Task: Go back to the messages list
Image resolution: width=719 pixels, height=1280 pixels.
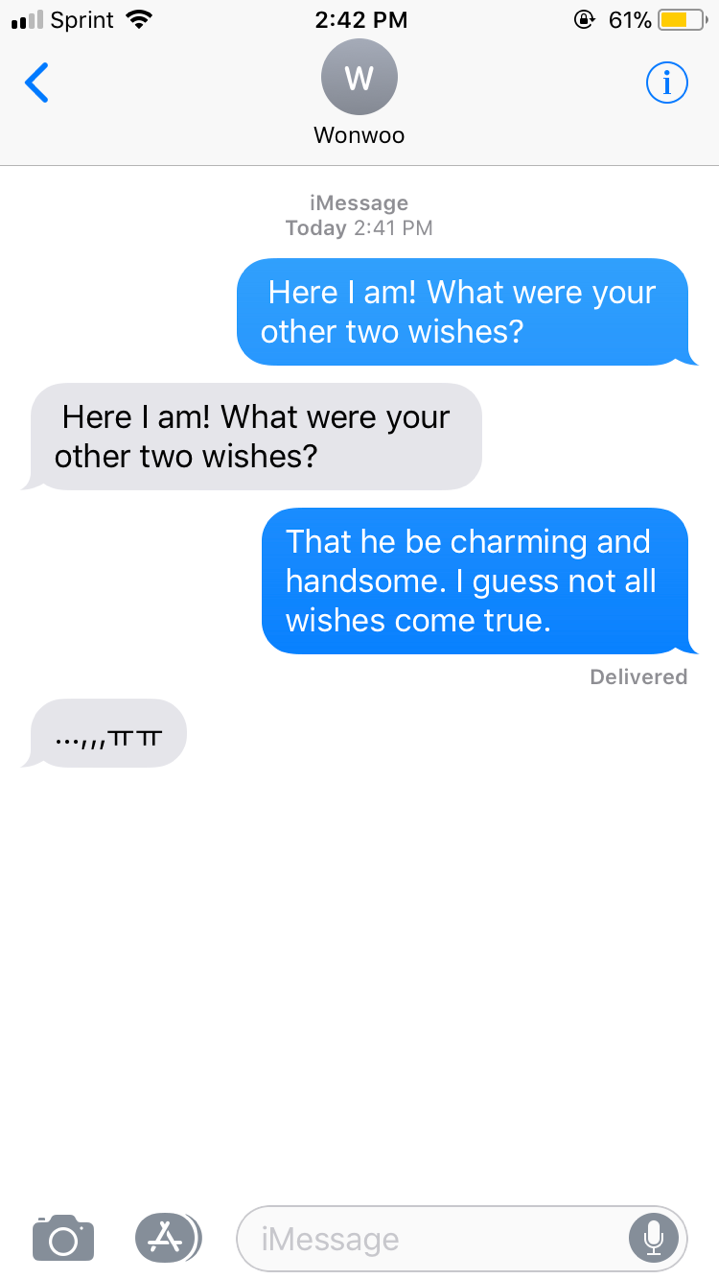Action: [x=37, y=83]
